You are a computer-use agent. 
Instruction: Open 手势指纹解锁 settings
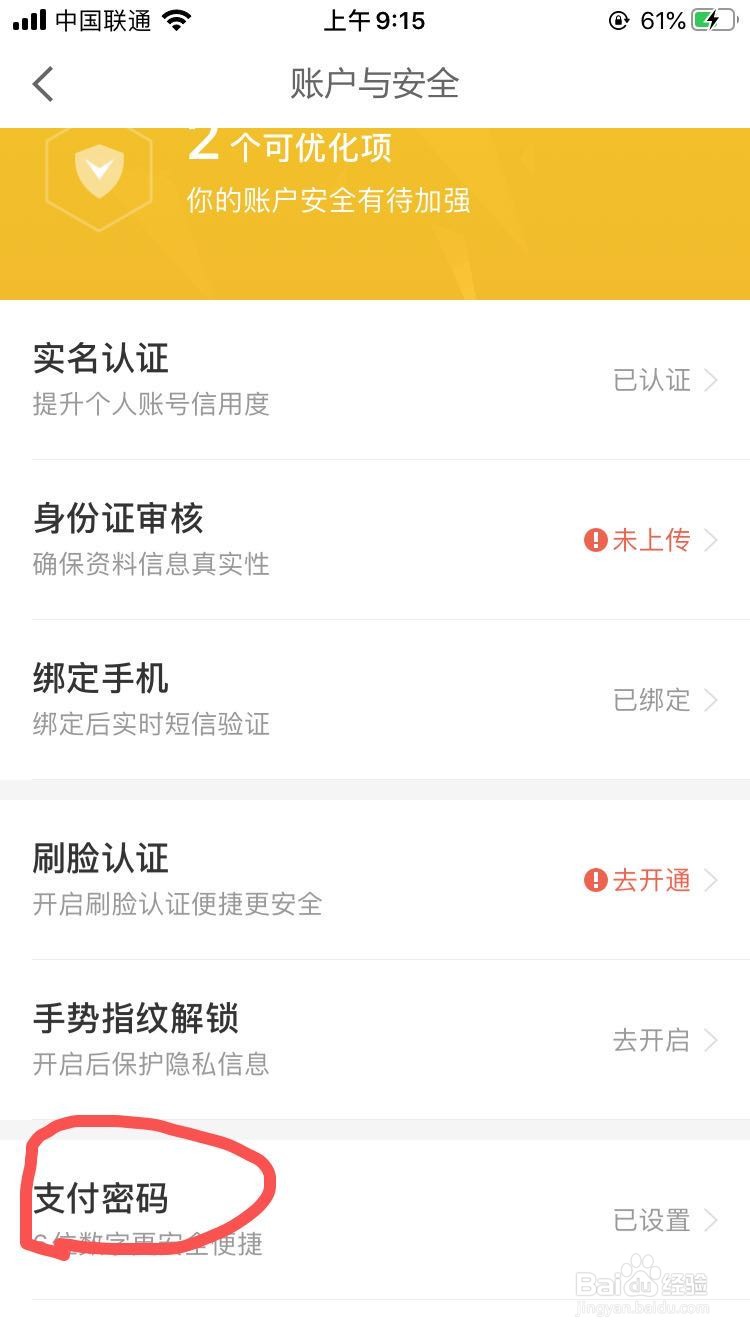[x=375, y=1040]
